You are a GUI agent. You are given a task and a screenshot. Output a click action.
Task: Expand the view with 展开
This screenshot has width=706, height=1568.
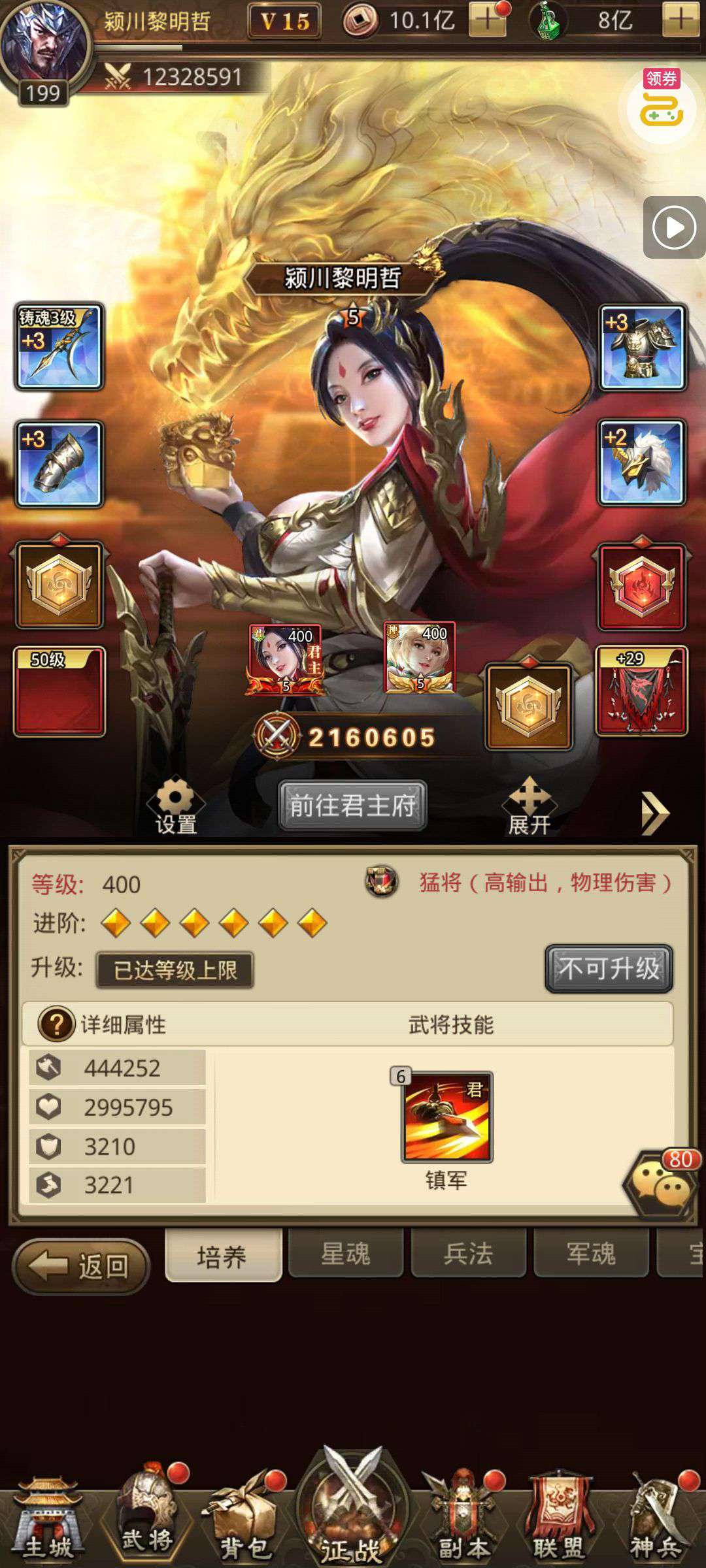(x=529, y=806)
